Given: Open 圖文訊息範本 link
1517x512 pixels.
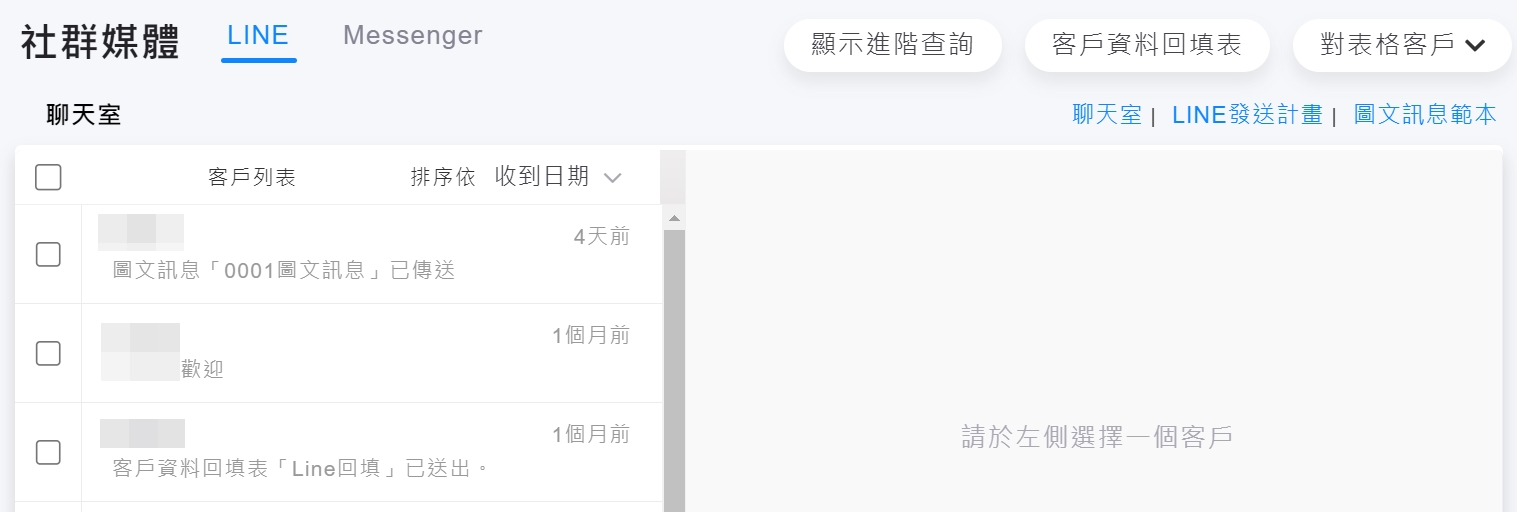Looking at the screenshot, I should (x=1424, y=115).
